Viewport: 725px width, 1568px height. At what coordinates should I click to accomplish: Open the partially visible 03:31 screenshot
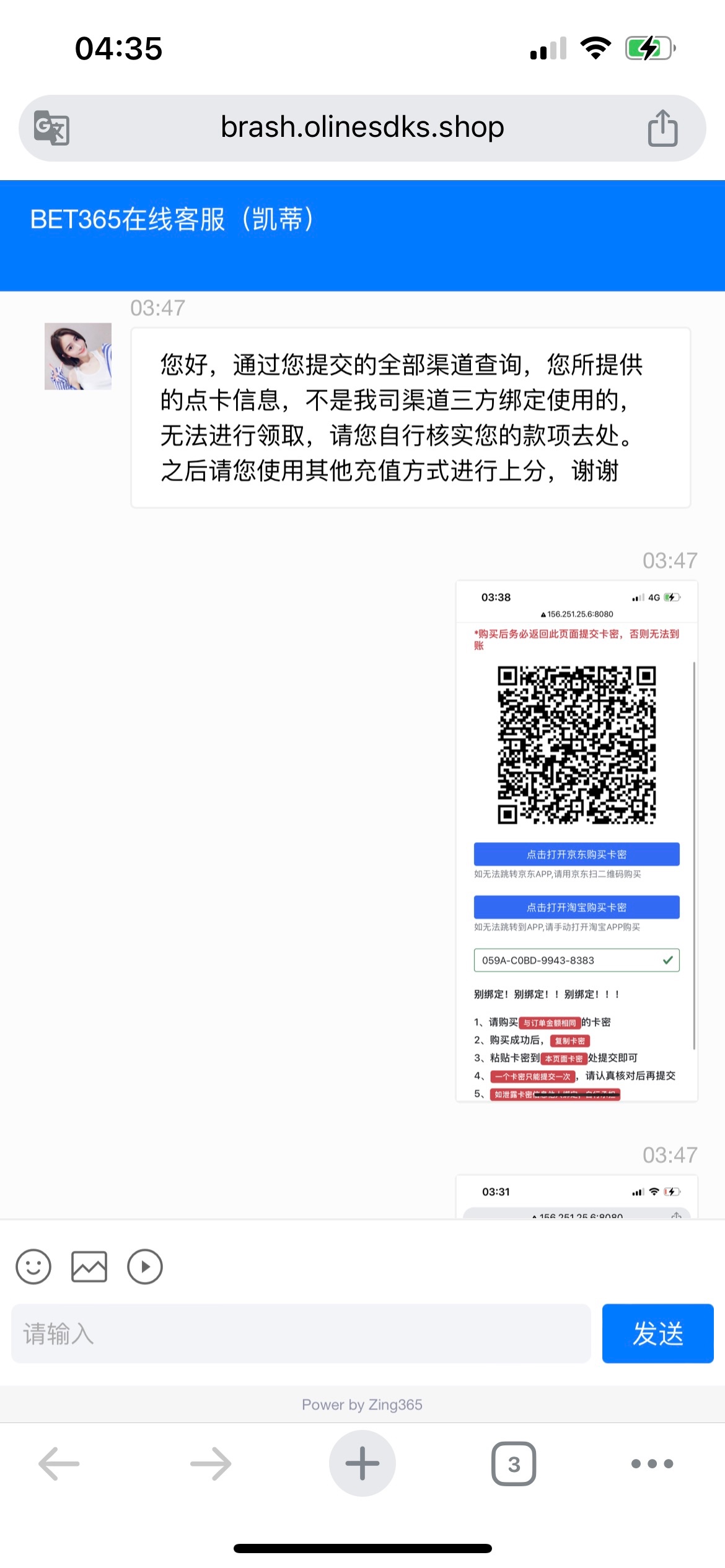click(x=577, y=1197)
